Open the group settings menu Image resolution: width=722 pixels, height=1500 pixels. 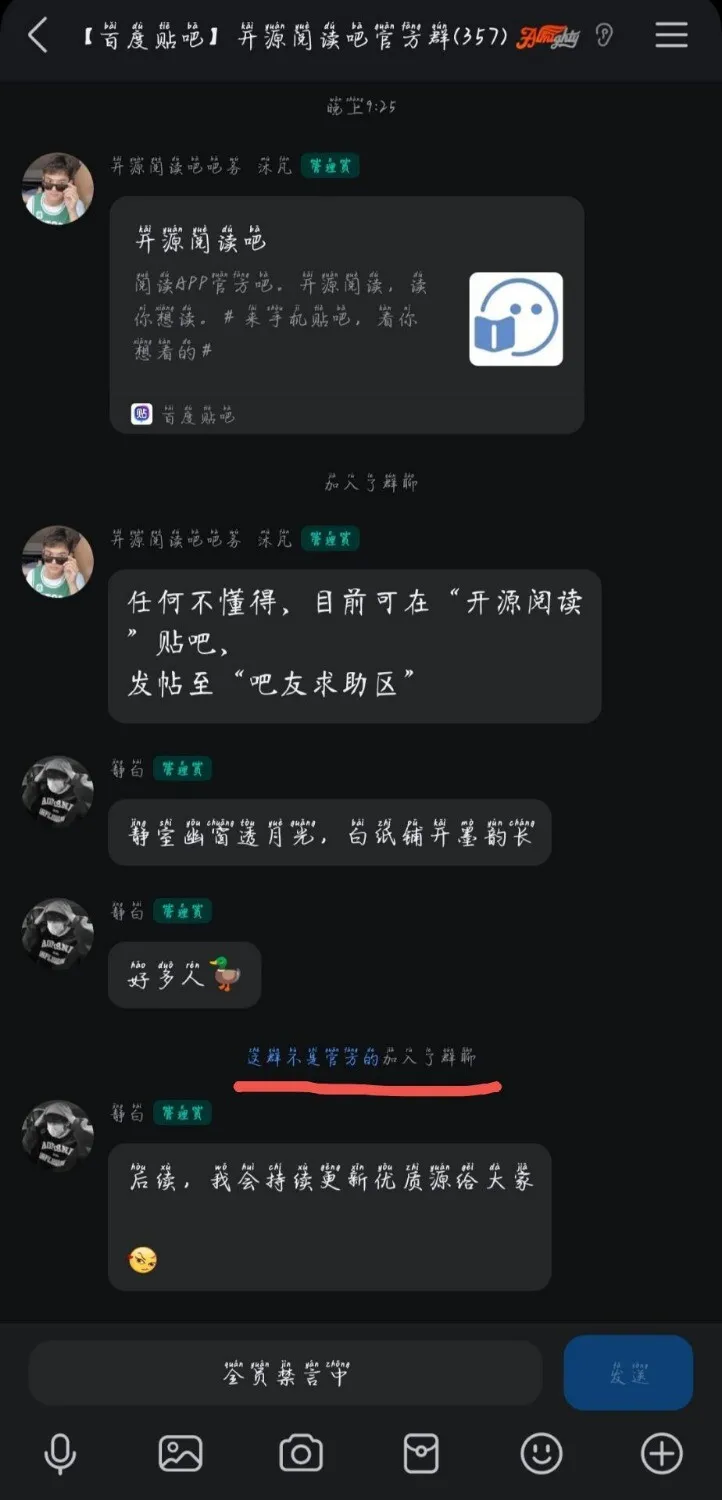pyautogui.click(x=671, y=37)
